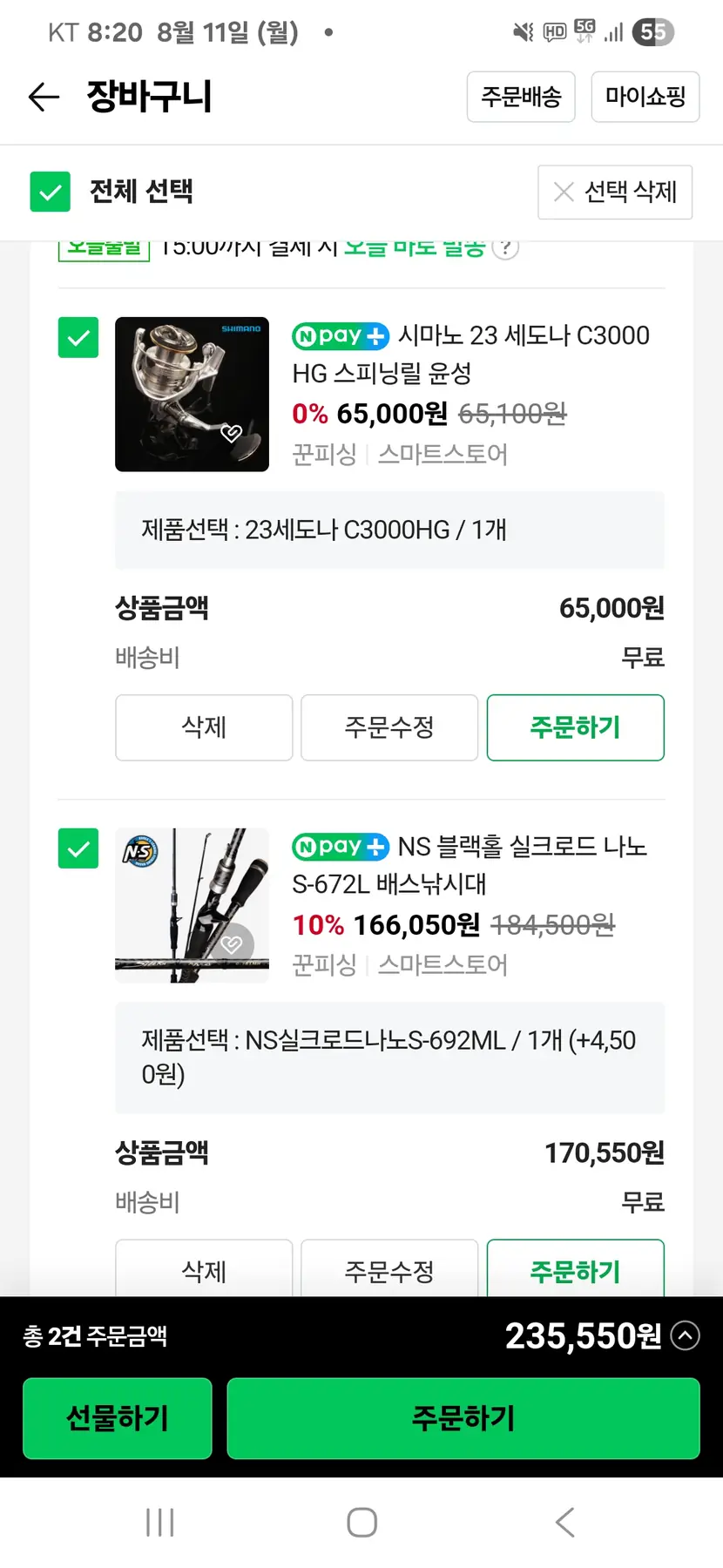This screenshot has width=723, height=1568.
Task: Open 마이쇼핑 page
Action: click(645, 97)
